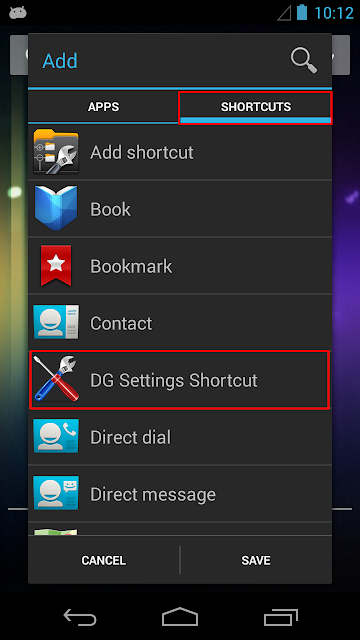Select the Book shortcut

click(180, 209)
